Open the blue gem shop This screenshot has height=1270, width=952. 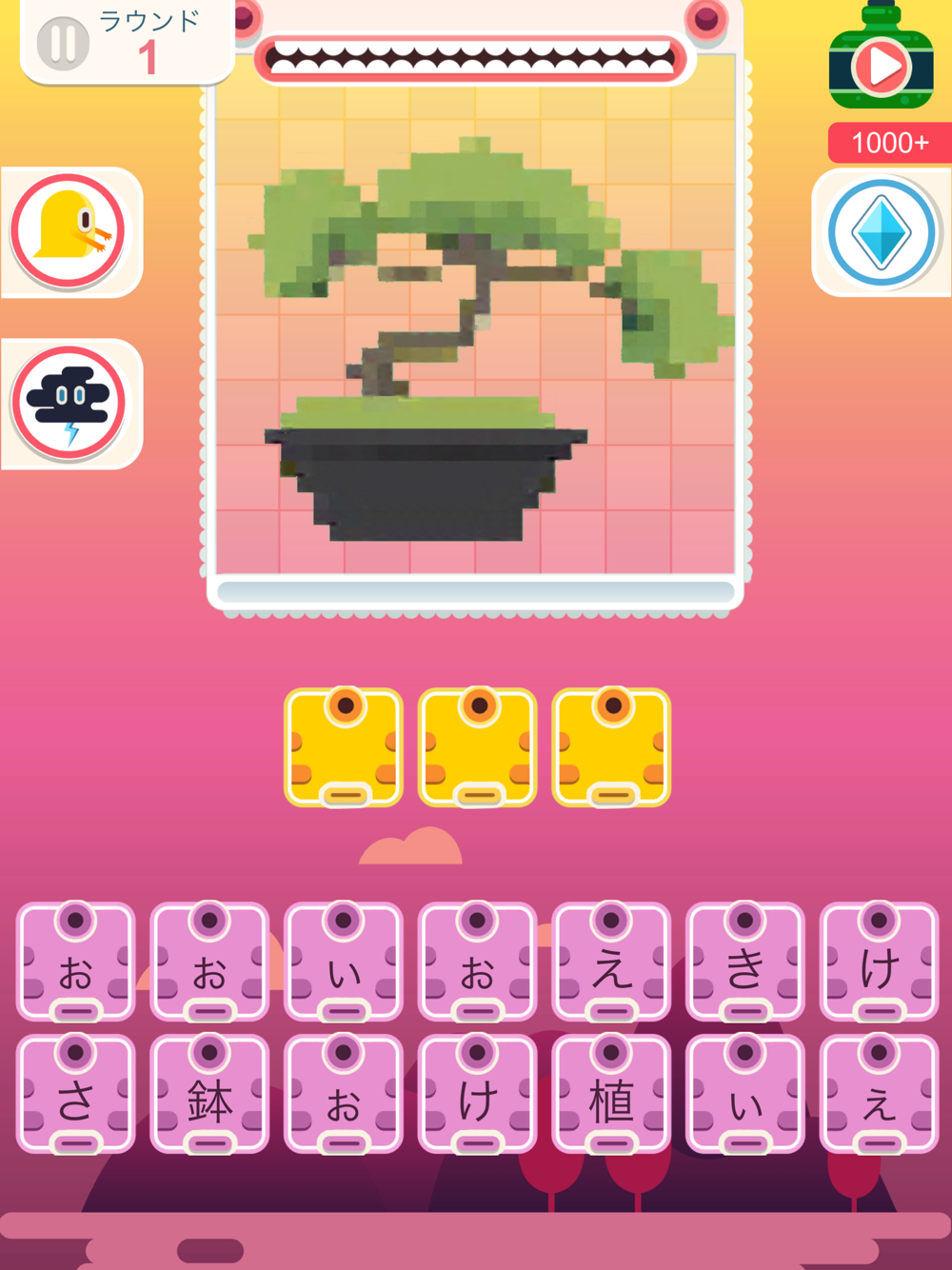pyautogui.click(x=882, y=232)
